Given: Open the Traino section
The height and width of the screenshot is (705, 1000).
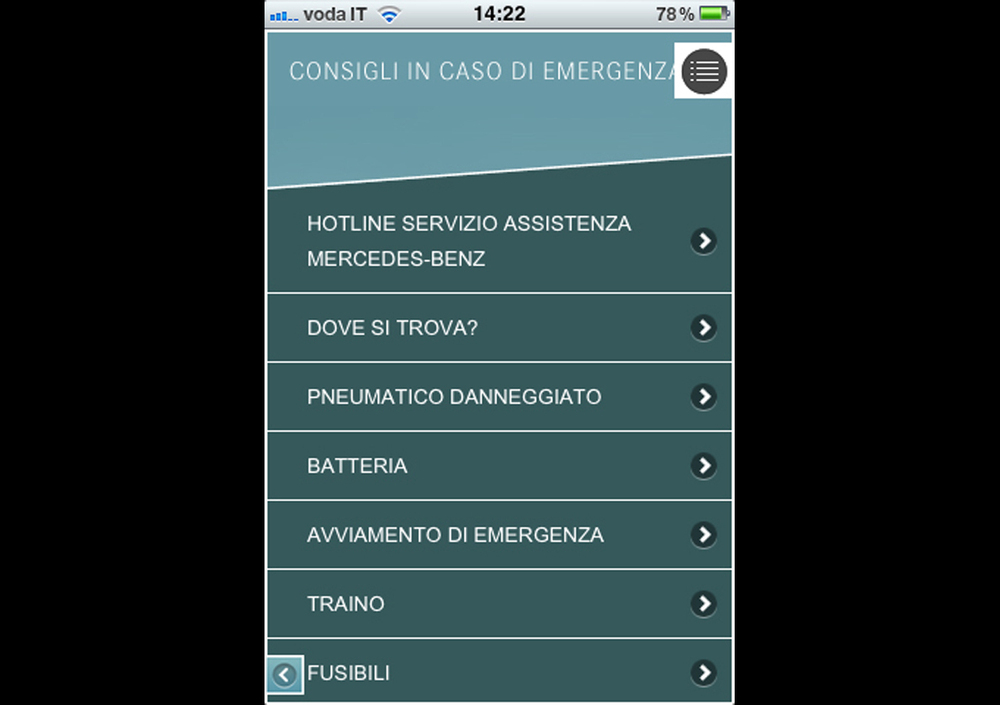Looking at the screenshot, I should click(499, 604).
